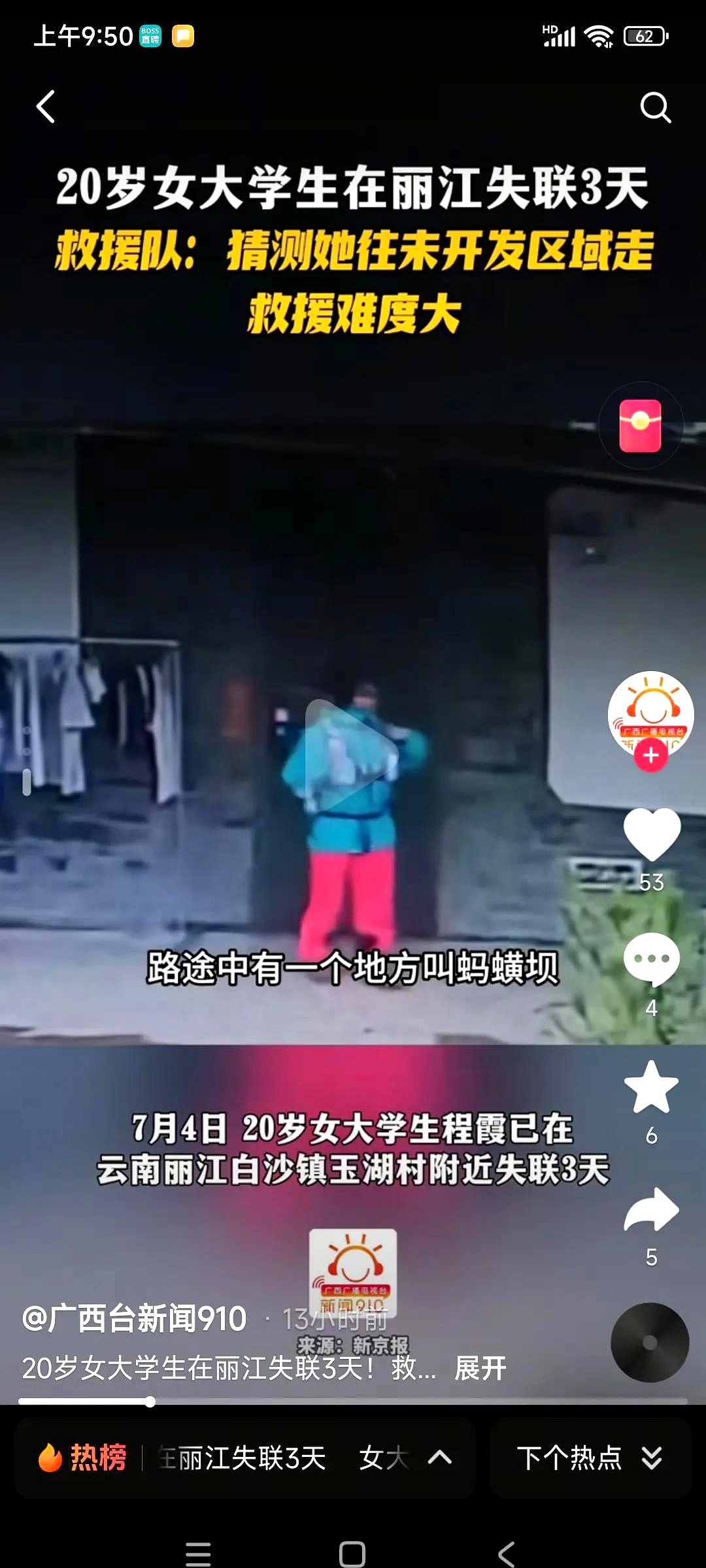
Task: Follow the account with the plus button
Action: pos(651,756)
